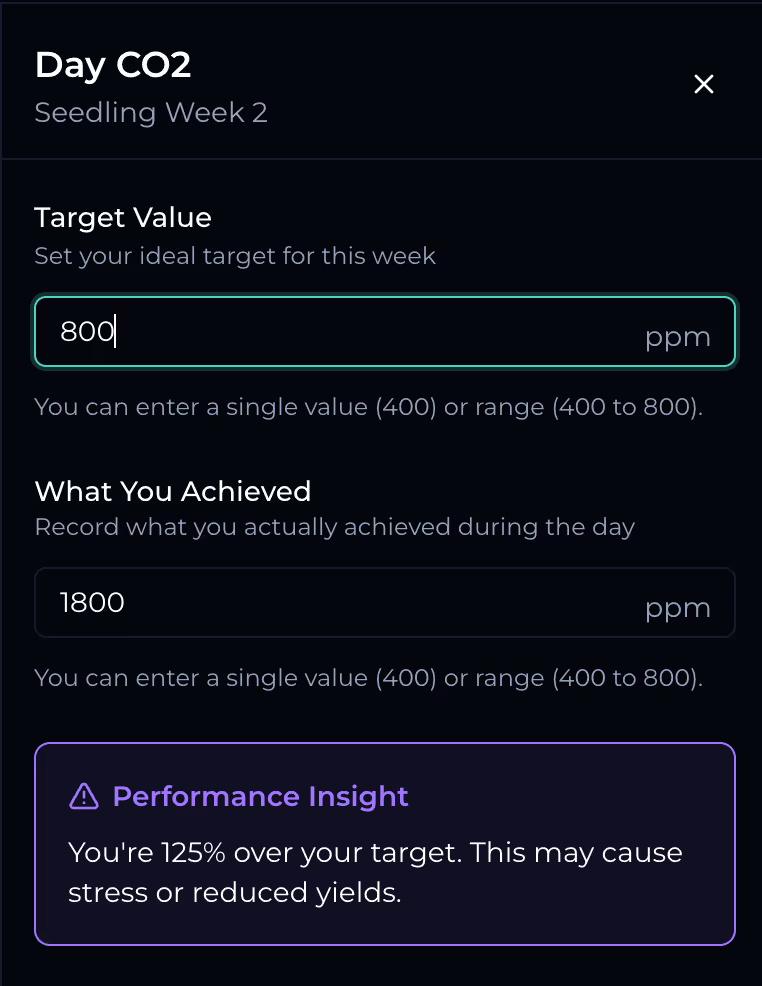Image resolution: width=762 pixels, height=986 pixels.
Task: Click the hint text under Target Value field
Action: coord(369,407)
